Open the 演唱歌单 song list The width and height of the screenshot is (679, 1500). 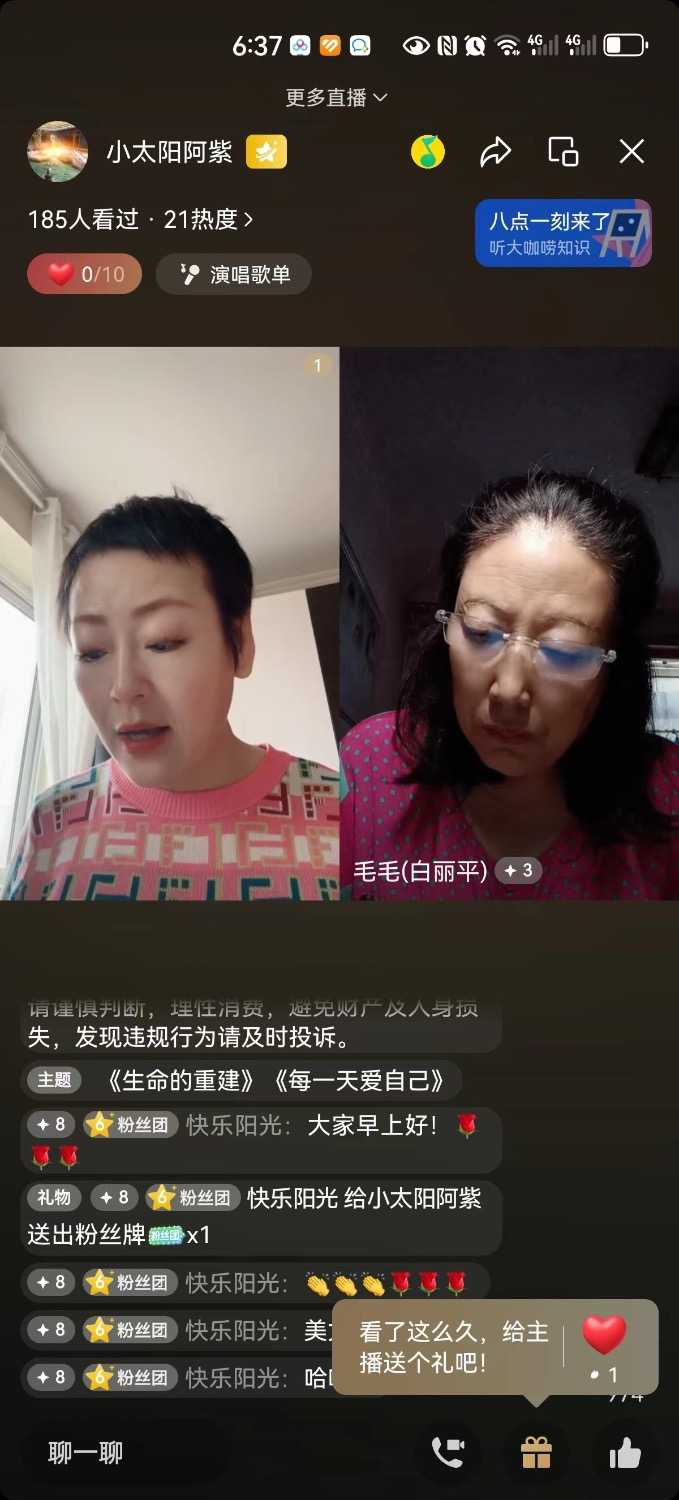(x=234, y=274)
